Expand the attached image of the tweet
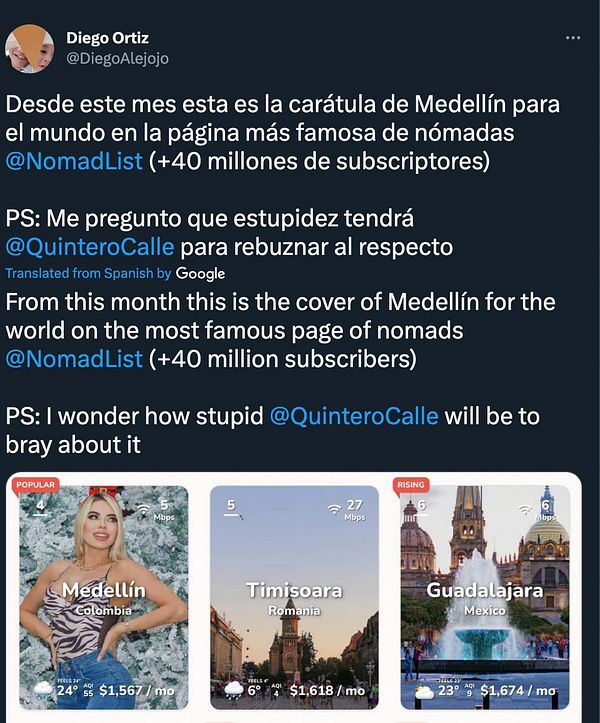Screen dimensions: 600x723 (295, 596)
